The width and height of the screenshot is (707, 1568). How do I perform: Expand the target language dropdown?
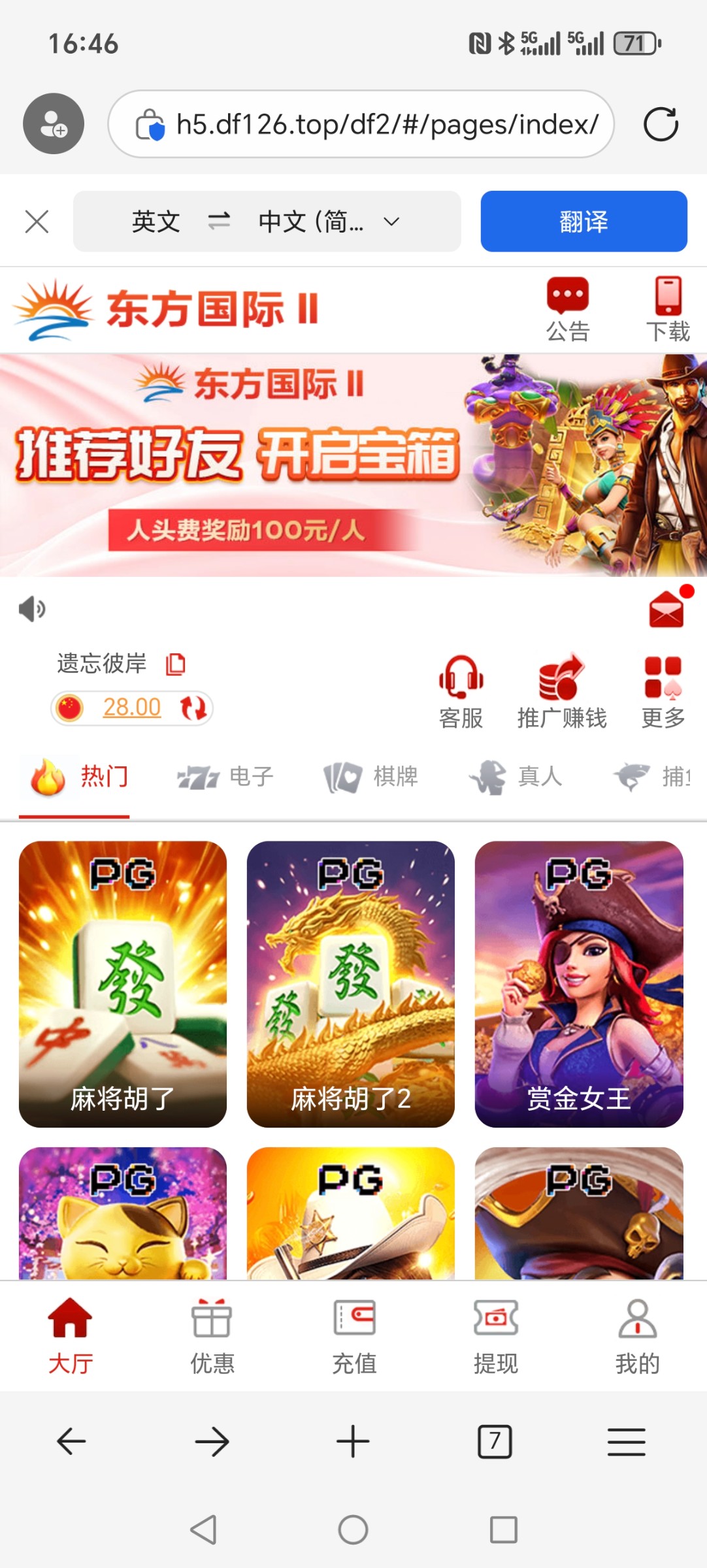[x=391, y=221]
